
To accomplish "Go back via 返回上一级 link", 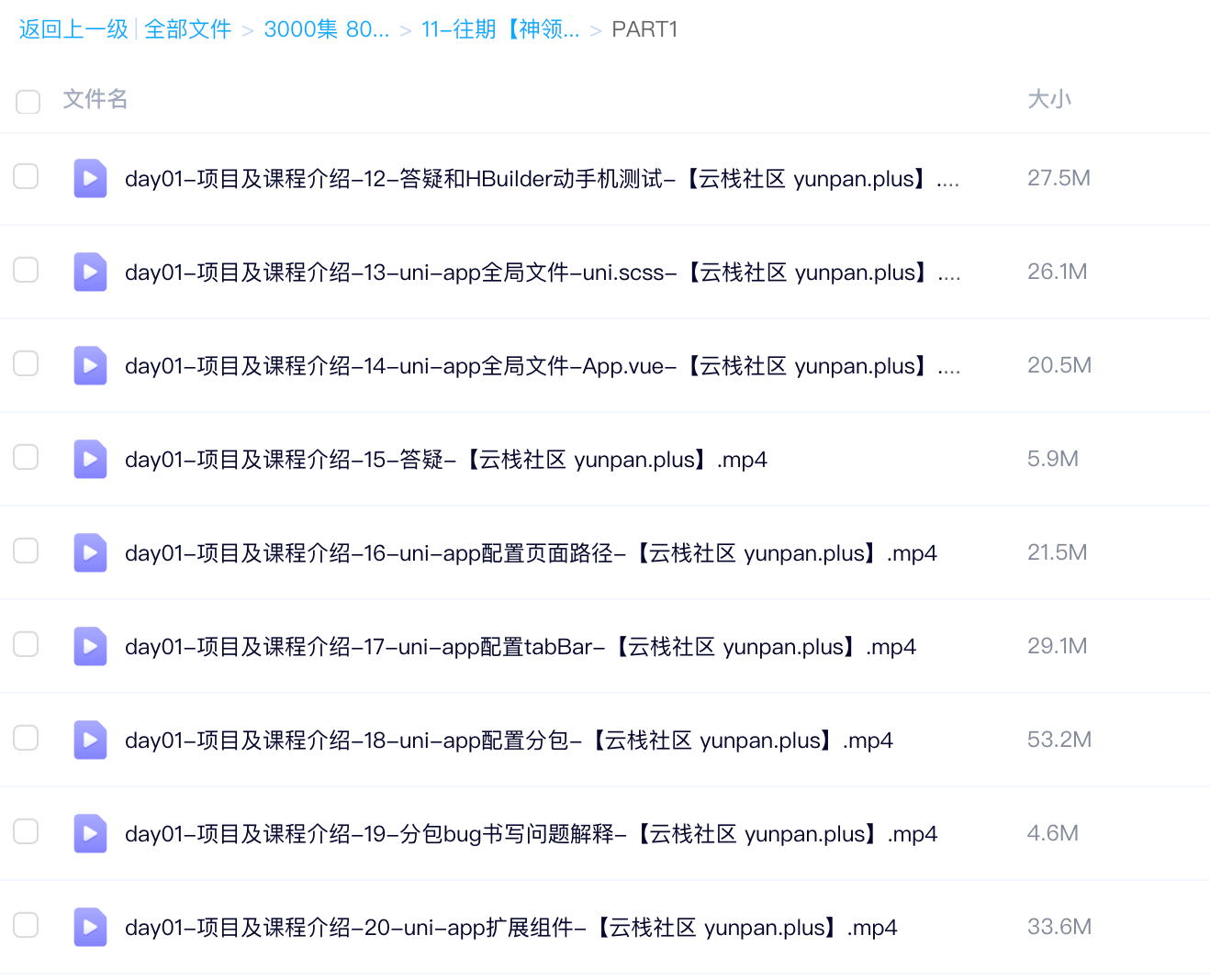I will pos(73,29).
